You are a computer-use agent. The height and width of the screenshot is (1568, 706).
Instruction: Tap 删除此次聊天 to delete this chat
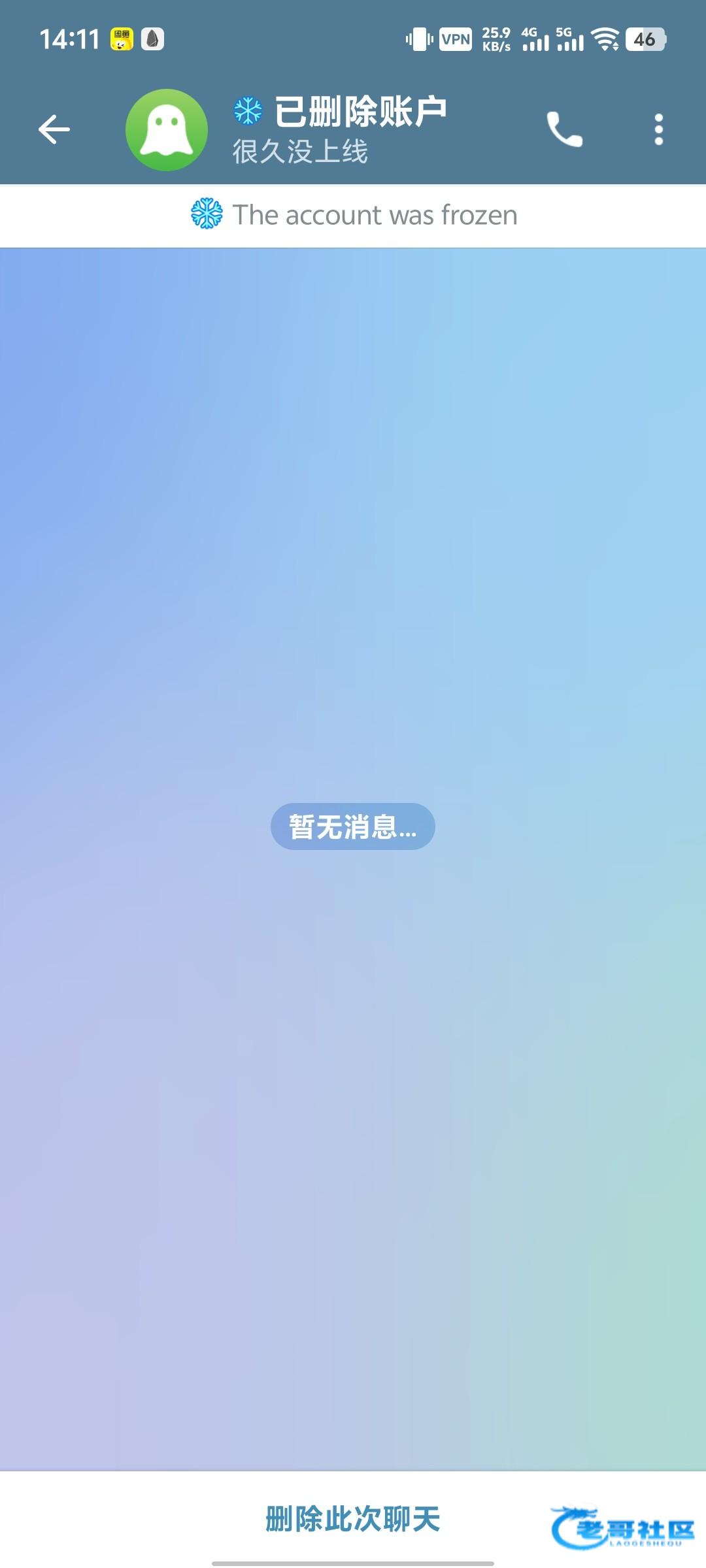(x=353, y=1518)
